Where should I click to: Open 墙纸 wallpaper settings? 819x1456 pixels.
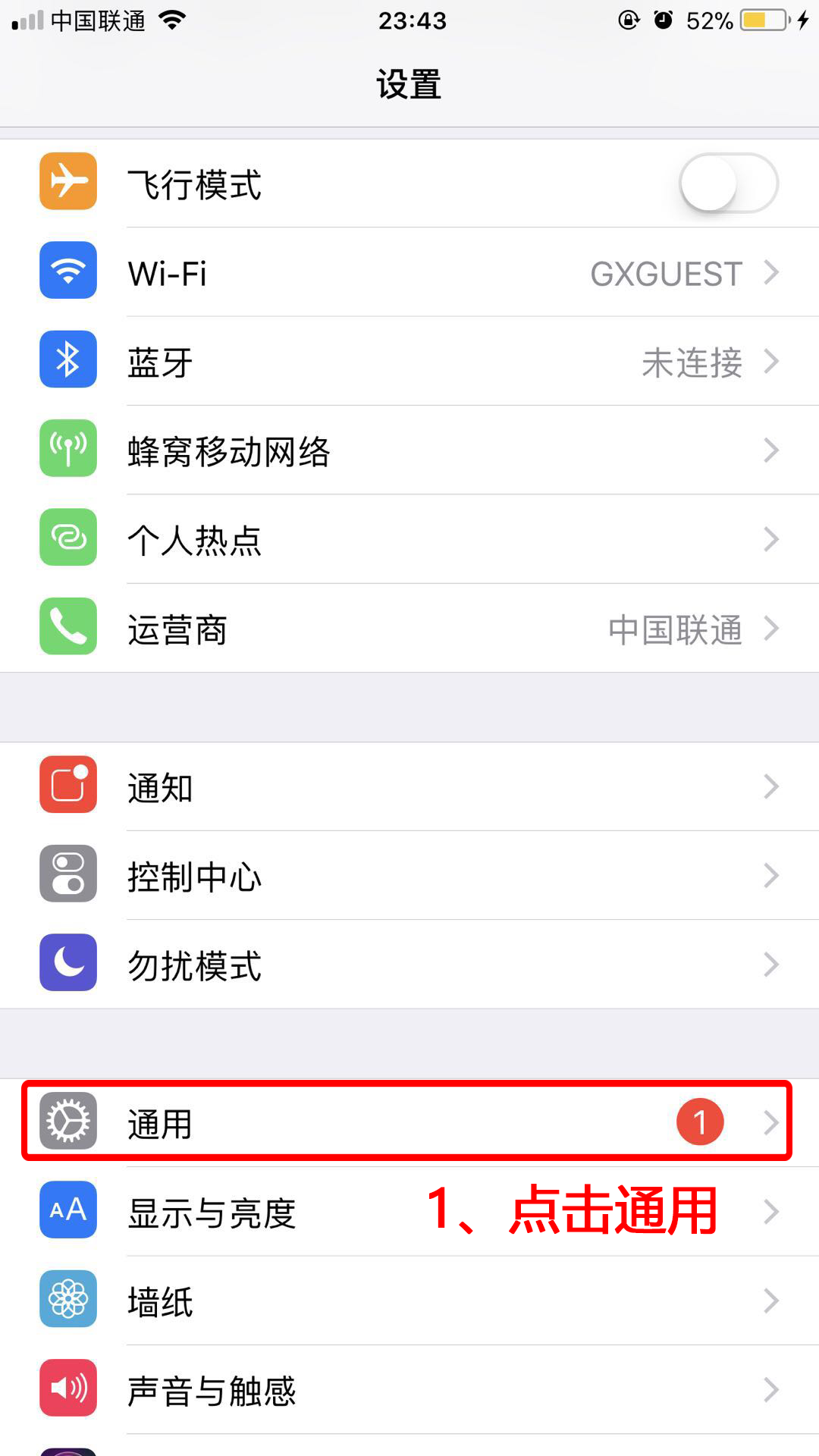pyautogui.click(x=409, y=1301)
